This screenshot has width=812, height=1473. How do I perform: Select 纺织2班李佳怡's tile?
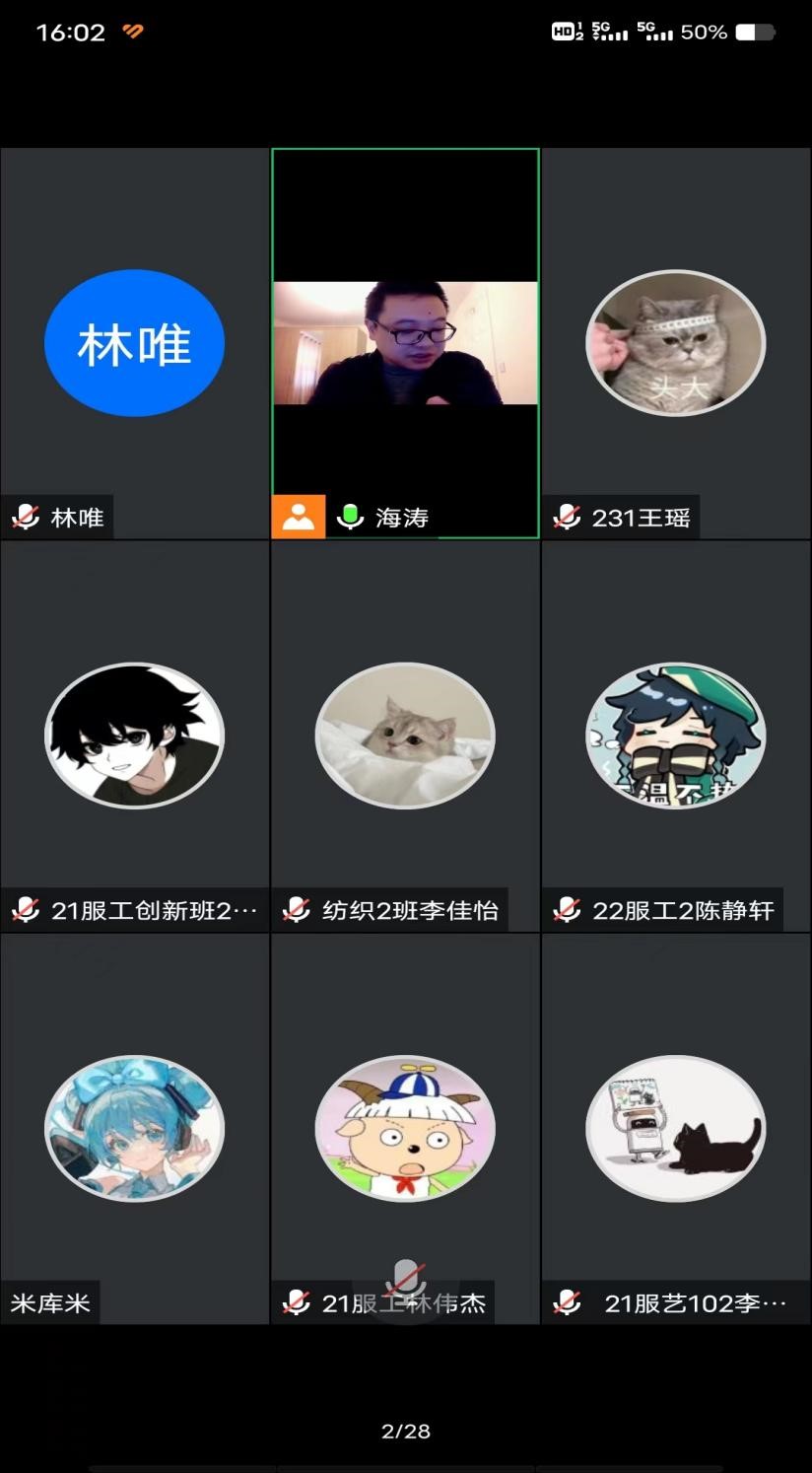[405, 736]
